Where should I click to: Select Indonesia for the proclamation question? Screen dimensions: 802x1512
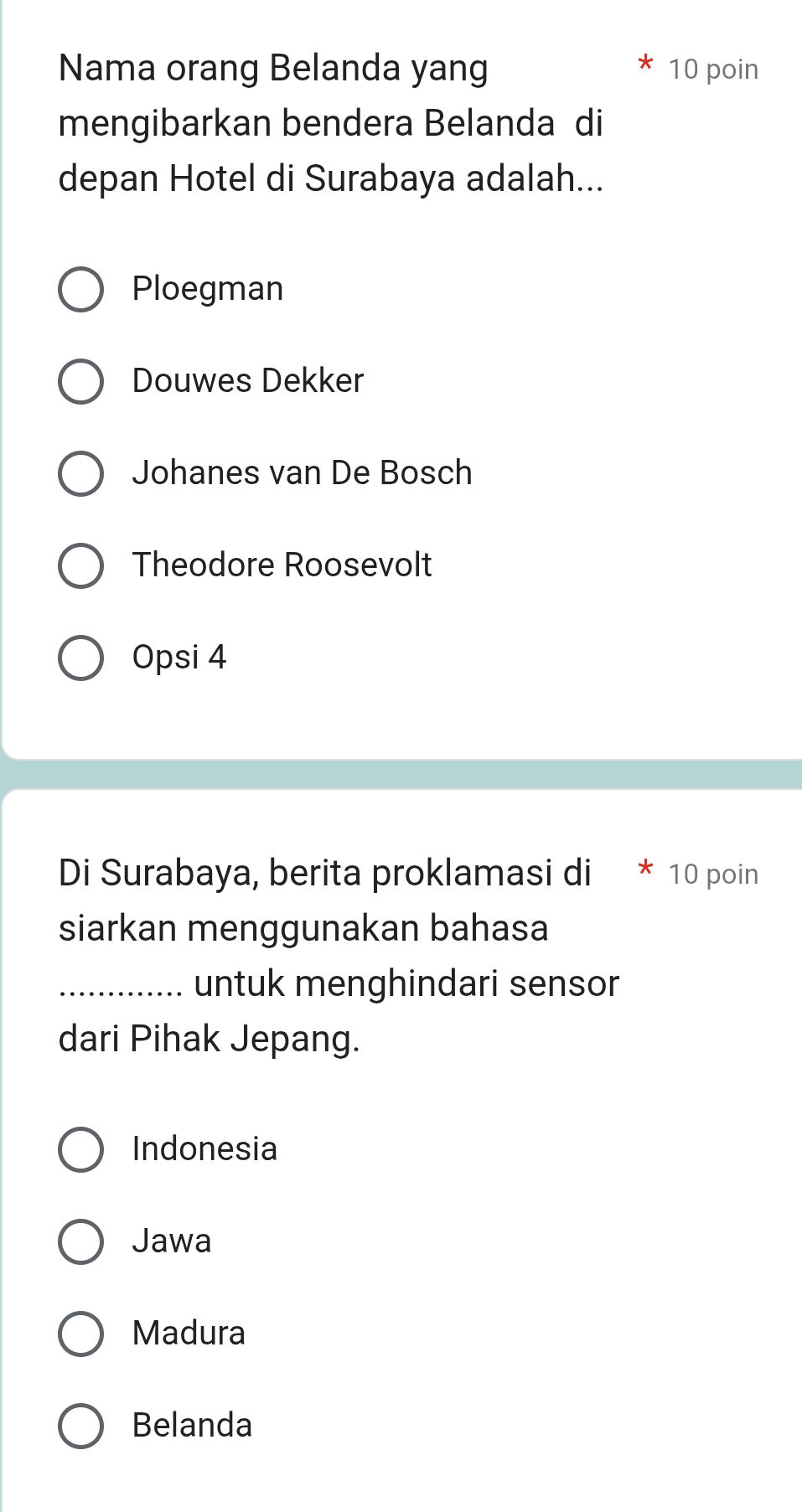click(x=80, y=1149)
